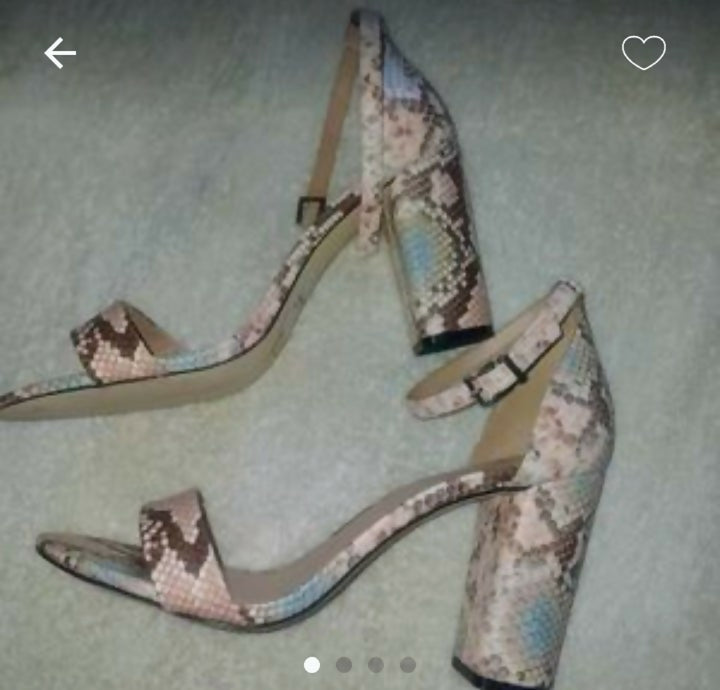Add this sandal listing to favorites
Viewport: 720px width, 690px height.
(643, 52)
